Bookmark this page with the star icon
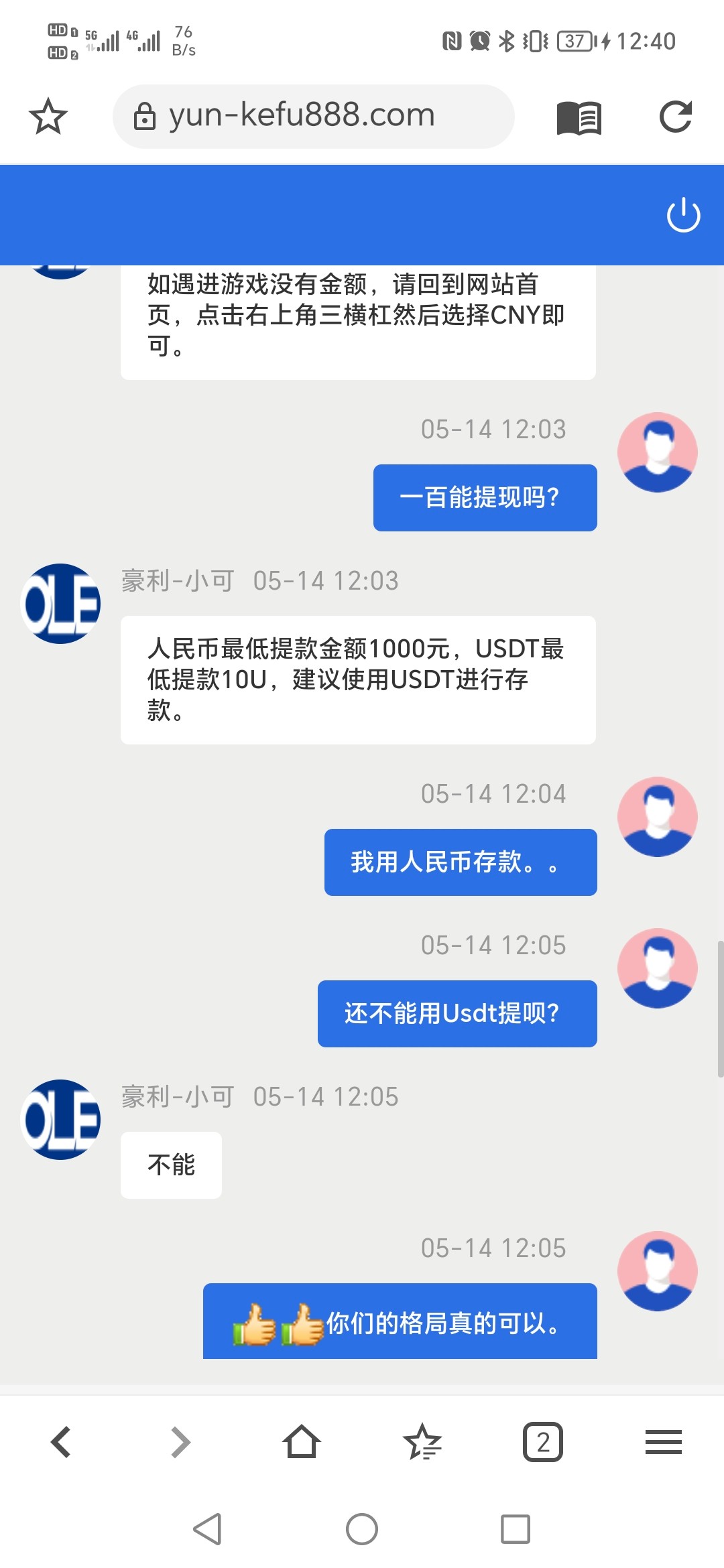Image resolution: width=724 pixels, height=1568 pixels. [48, 117]
